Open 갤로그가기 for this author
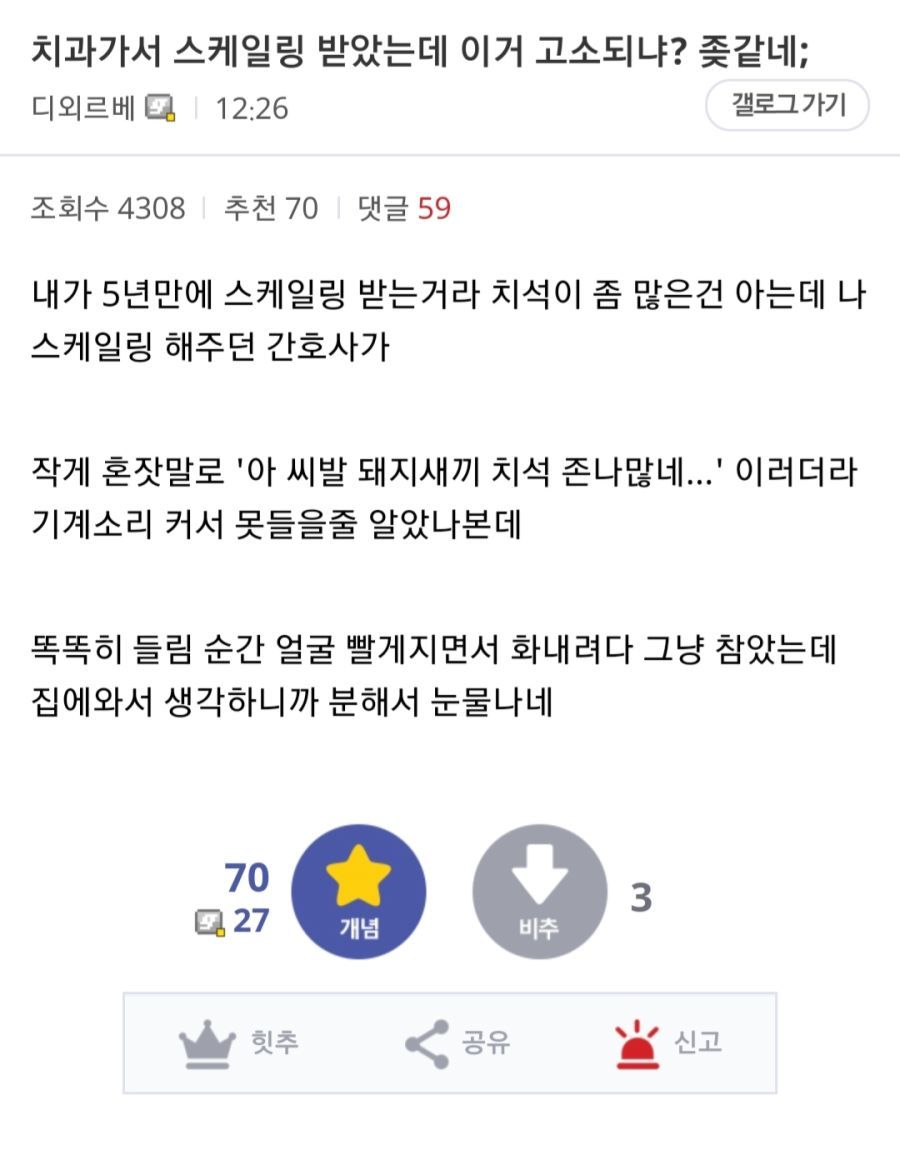Viewport: 900px width, 1170px height. coord(787,105)
